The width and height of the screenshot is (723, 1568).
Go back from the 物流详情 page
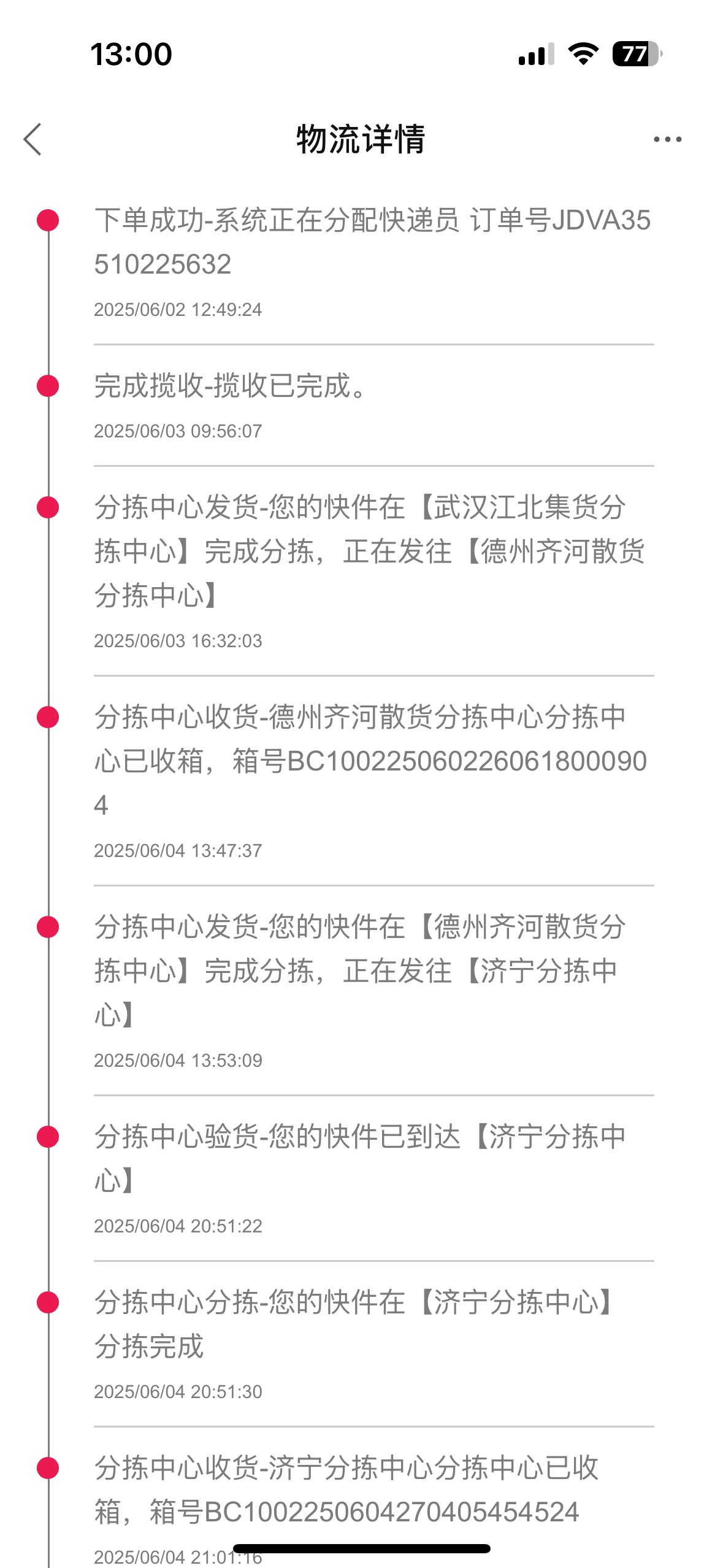(x=33, y=139)
